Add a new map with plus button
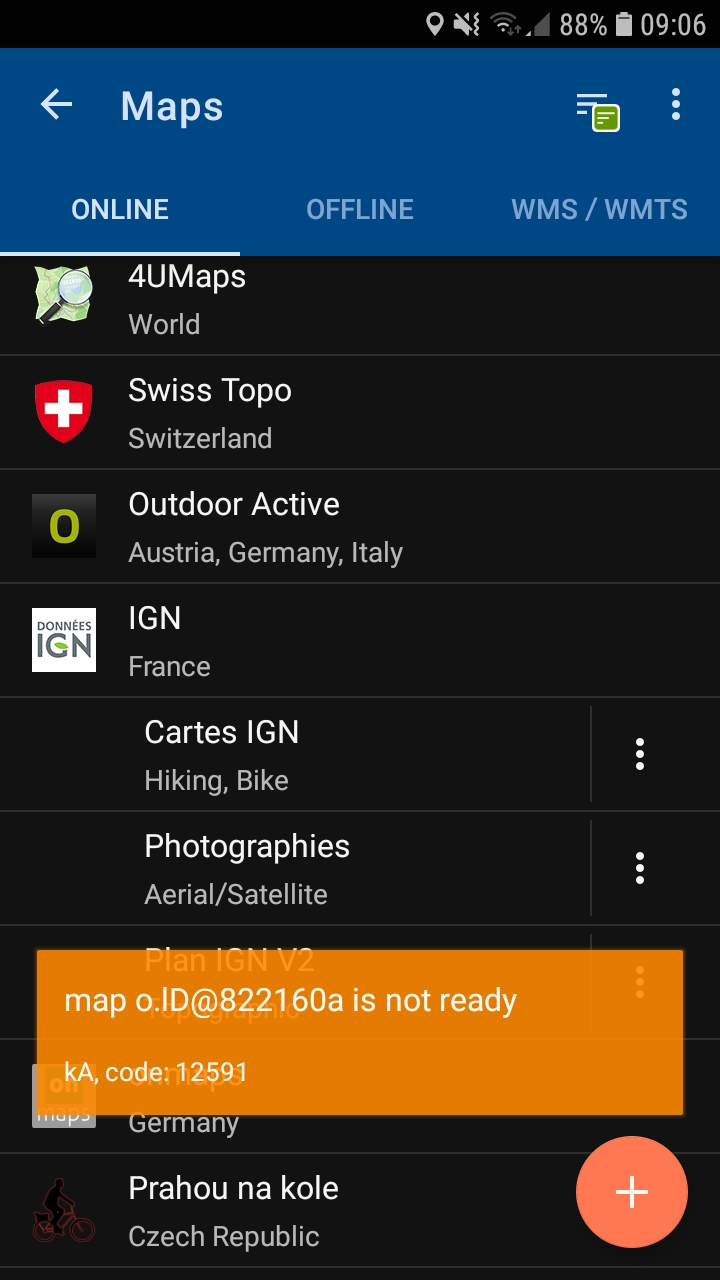This screenshot has height=1280, width=720. tap(631, 1192)
